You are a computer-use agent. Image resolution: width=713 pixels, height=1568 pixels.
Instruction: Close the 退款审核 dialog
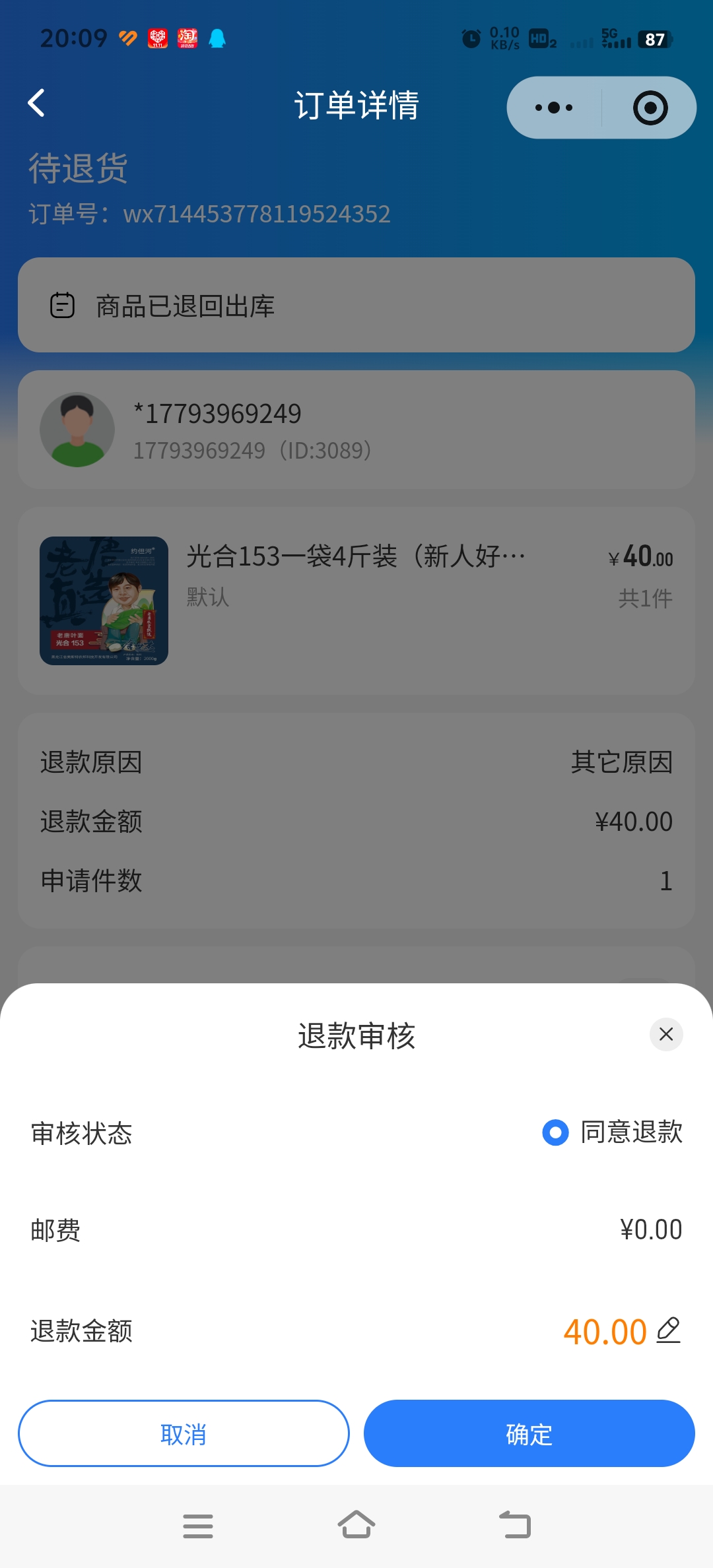[666, 1034]
